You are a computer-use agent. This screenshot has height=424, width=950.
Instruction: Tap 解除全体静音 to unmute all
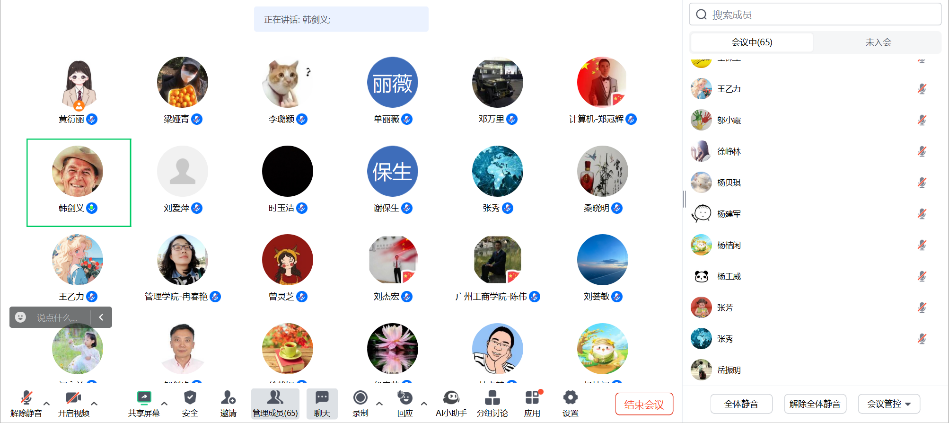point(814,404)
